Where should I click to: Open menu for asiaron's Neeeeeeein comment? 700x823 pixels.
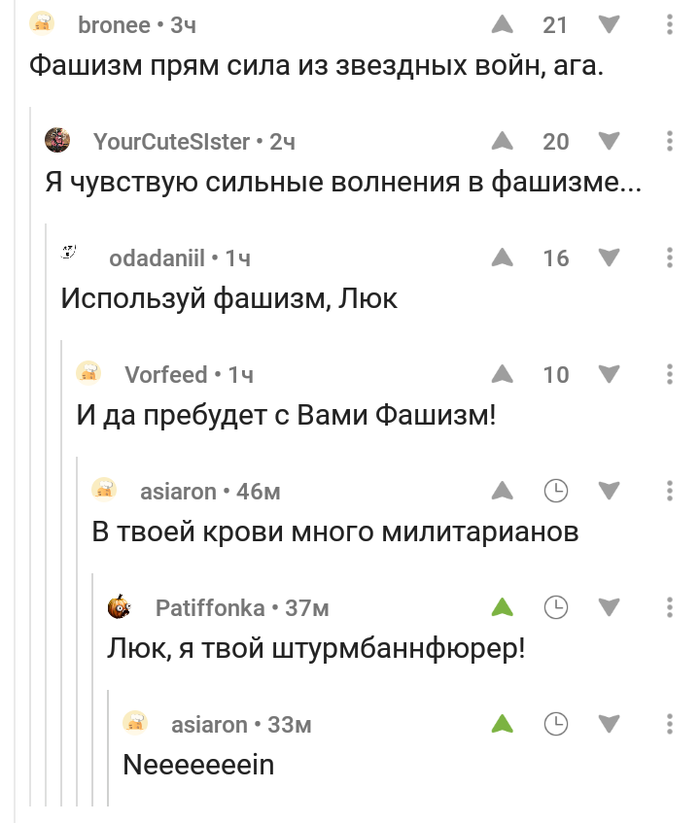[x=669, y=723]
